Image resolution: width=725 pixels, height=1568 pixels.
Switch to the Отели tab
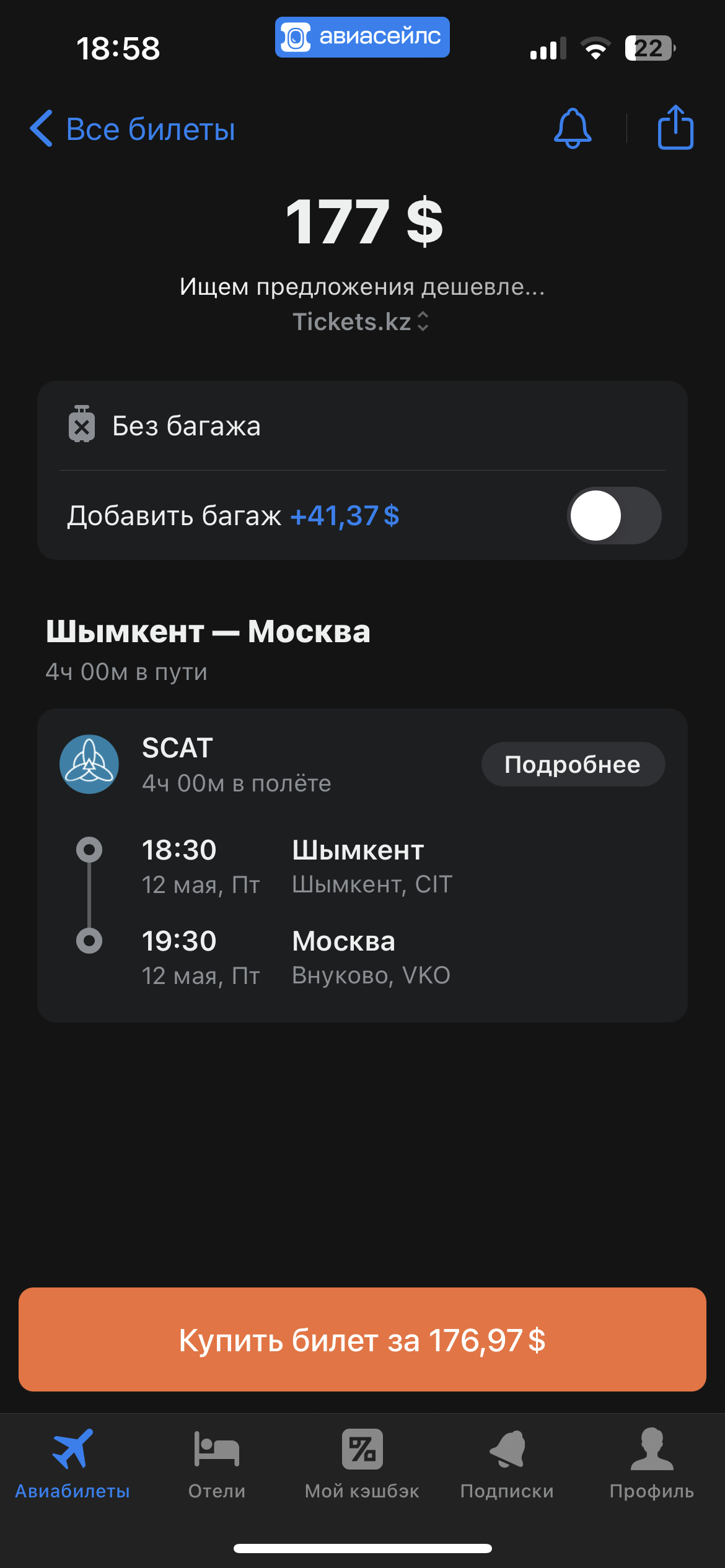[217, 1464]
